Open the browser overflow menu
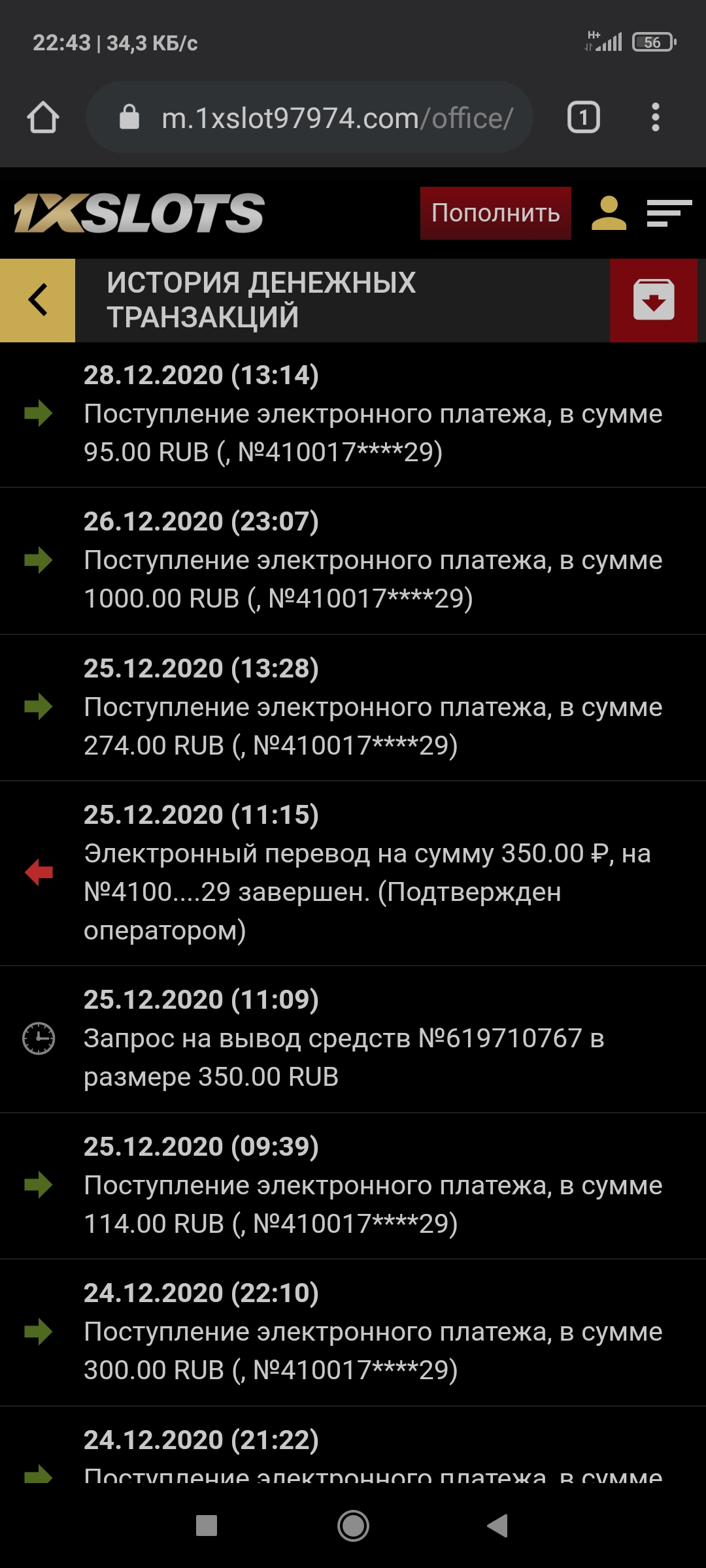This screenshot has width=706, height=1568. (655, 118)
